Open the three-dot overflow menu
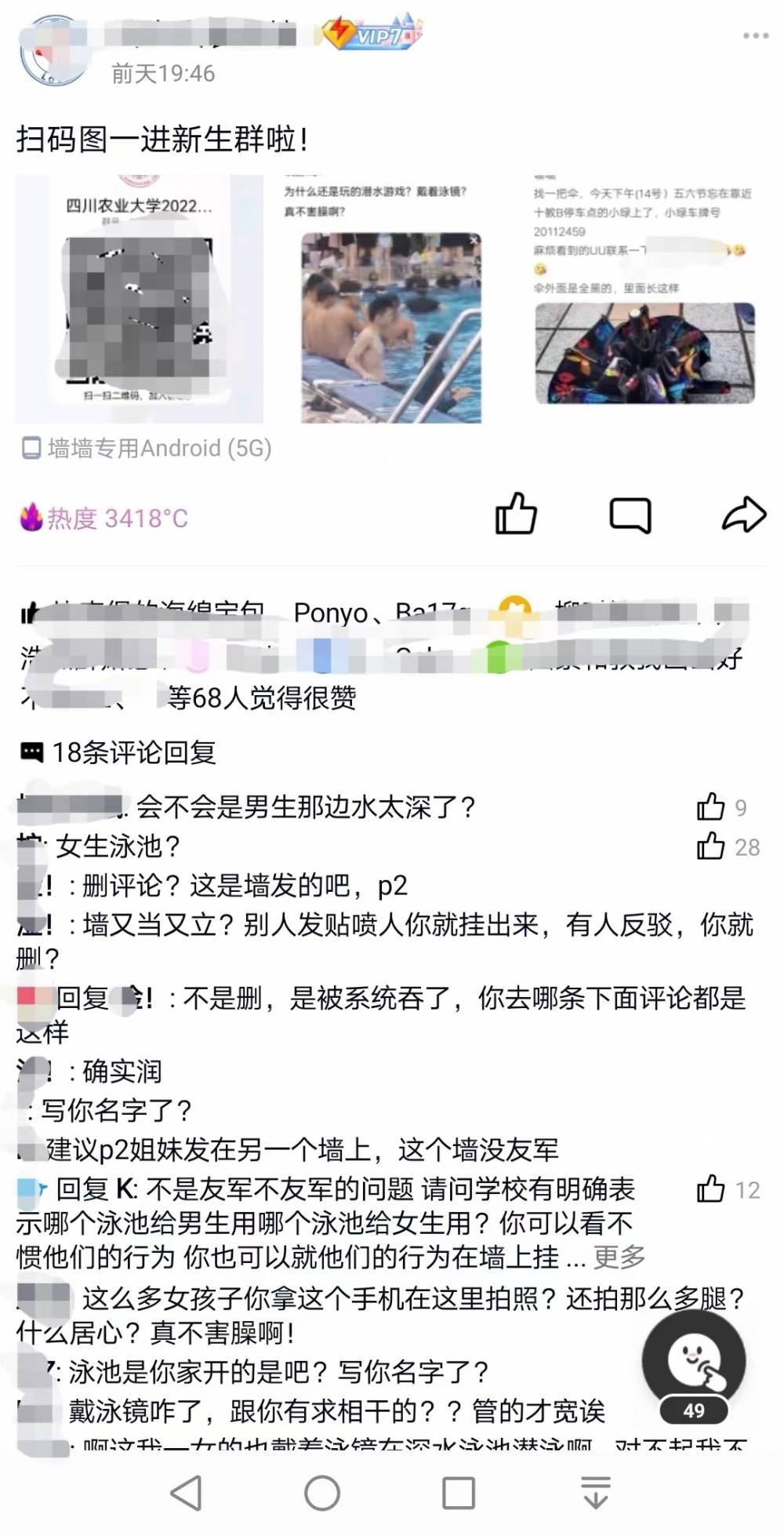 (x=756, y=36)
